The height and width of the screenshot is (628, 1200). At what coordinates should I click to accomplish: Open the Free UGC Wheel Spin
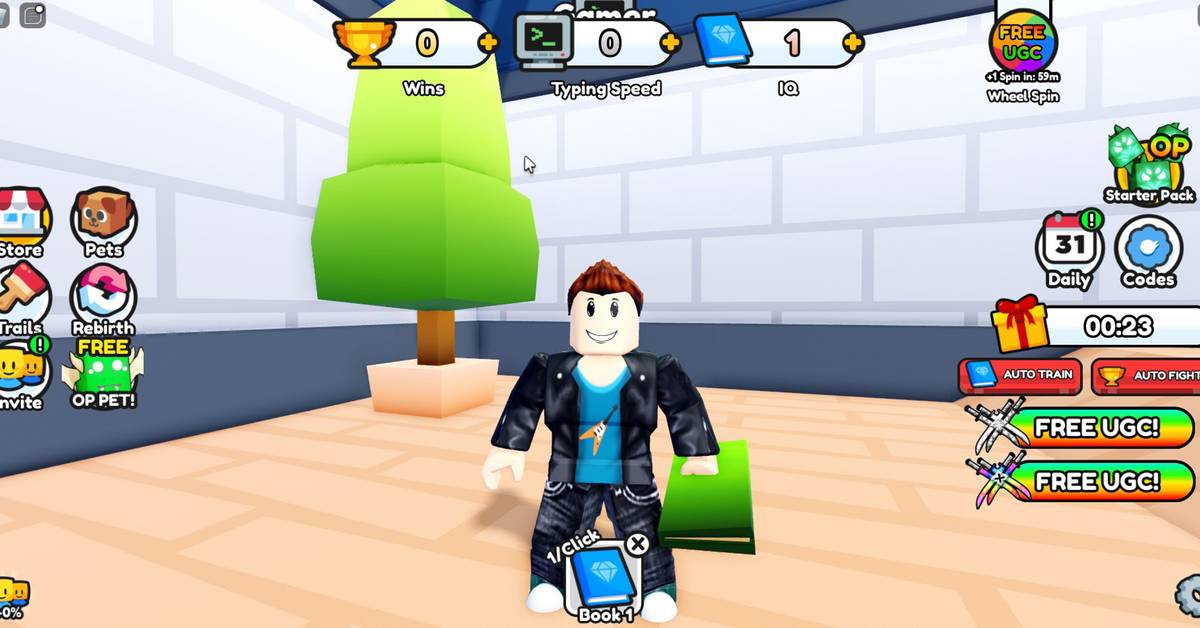1023,42
